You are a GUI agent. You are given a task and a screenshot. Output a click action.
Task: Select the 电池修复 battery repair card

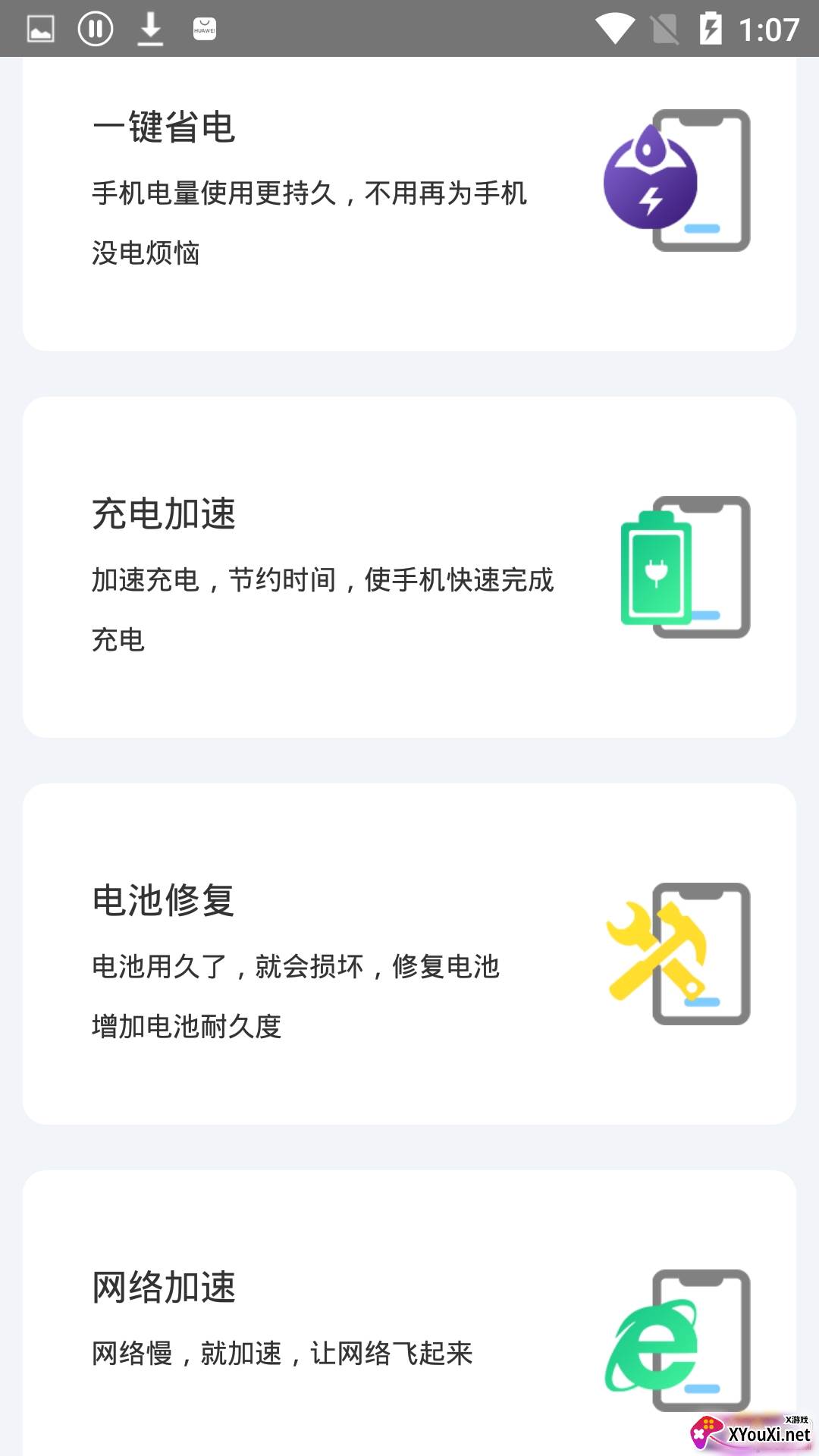[409, 954]
